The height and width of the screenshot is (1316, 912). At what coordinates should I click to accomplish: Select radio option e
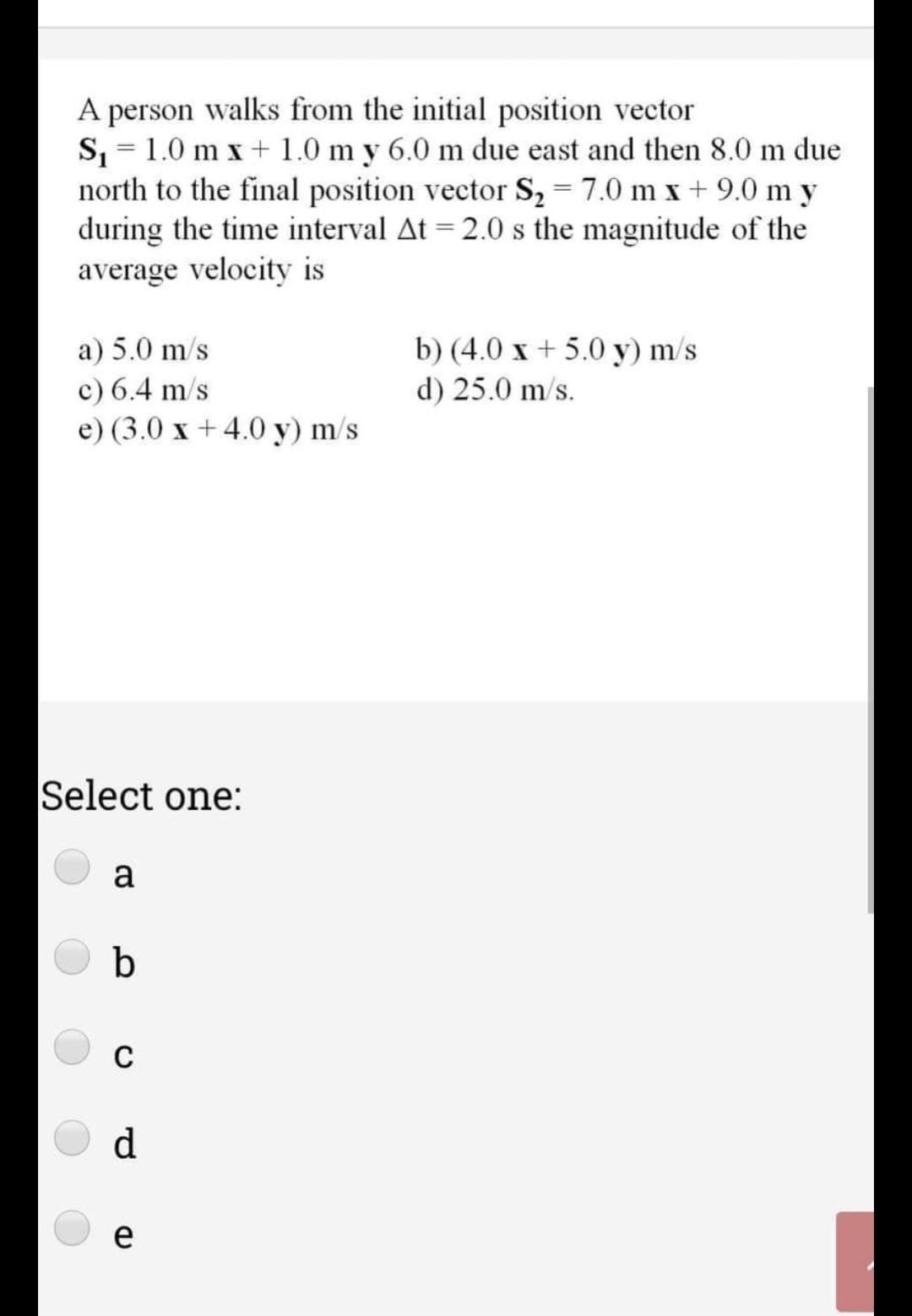[73, 1229]
